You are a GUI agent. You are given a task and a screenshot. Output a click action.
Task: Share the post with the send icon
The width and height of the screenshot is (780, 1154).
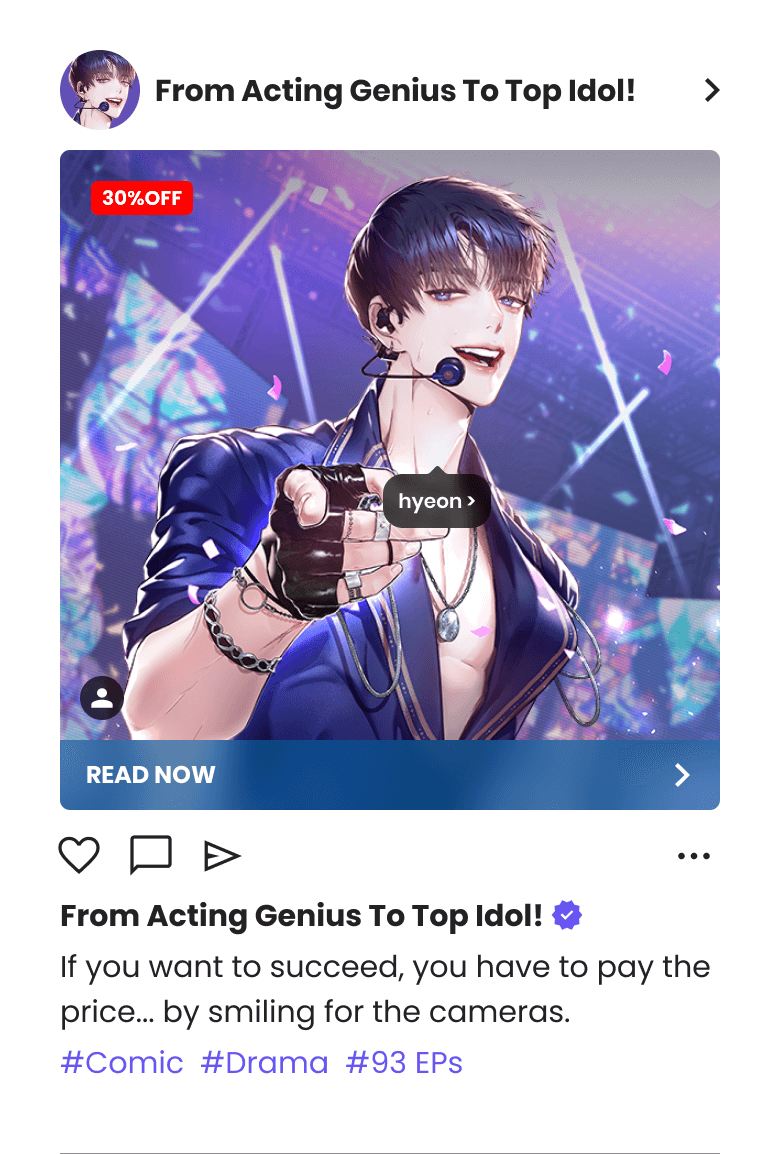click(222, 855)
